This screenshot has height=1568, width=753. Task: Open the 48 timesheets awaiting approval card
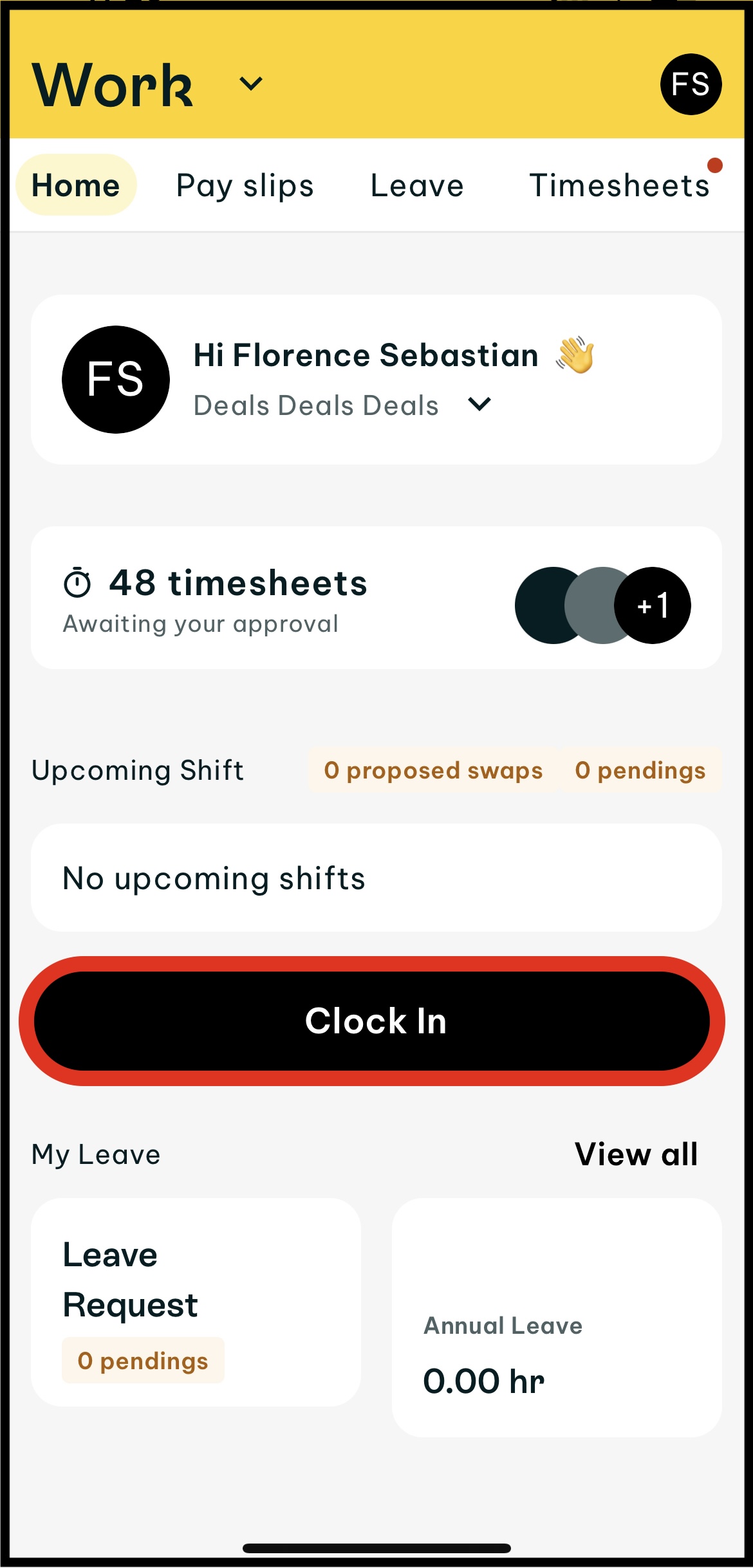[376, 598]
